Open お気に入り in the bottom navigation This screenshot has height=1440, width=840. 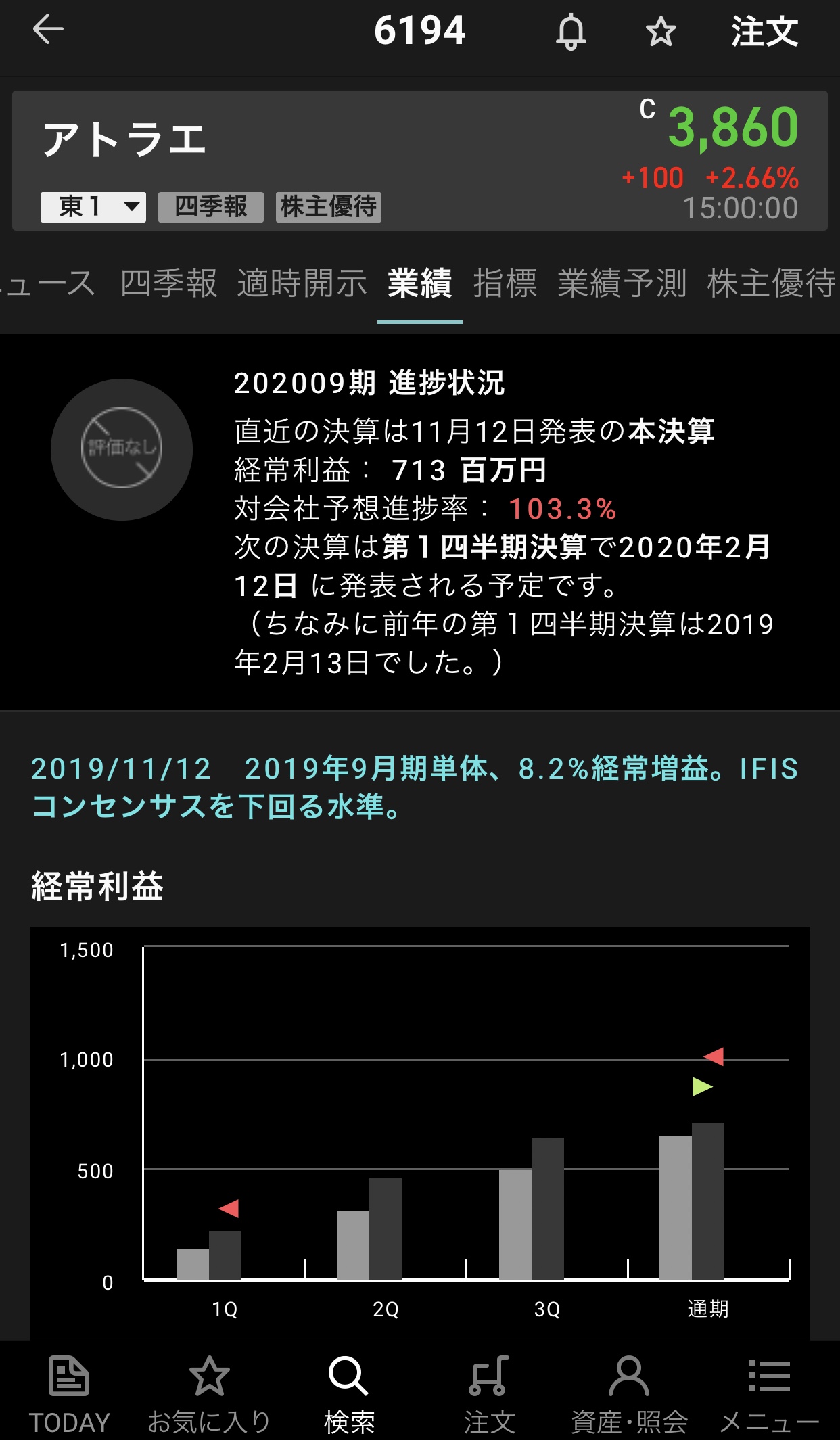[x=209, y=1394]
